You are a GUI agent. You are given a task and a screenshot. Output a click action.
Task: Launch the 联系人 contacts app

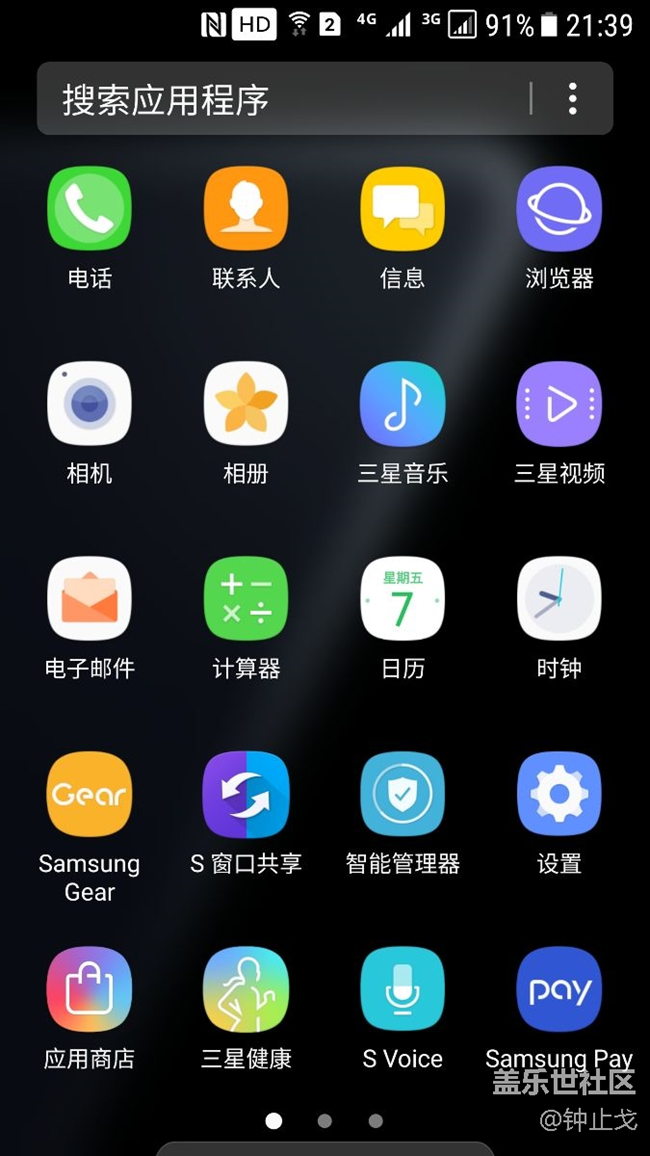(246, 209)
